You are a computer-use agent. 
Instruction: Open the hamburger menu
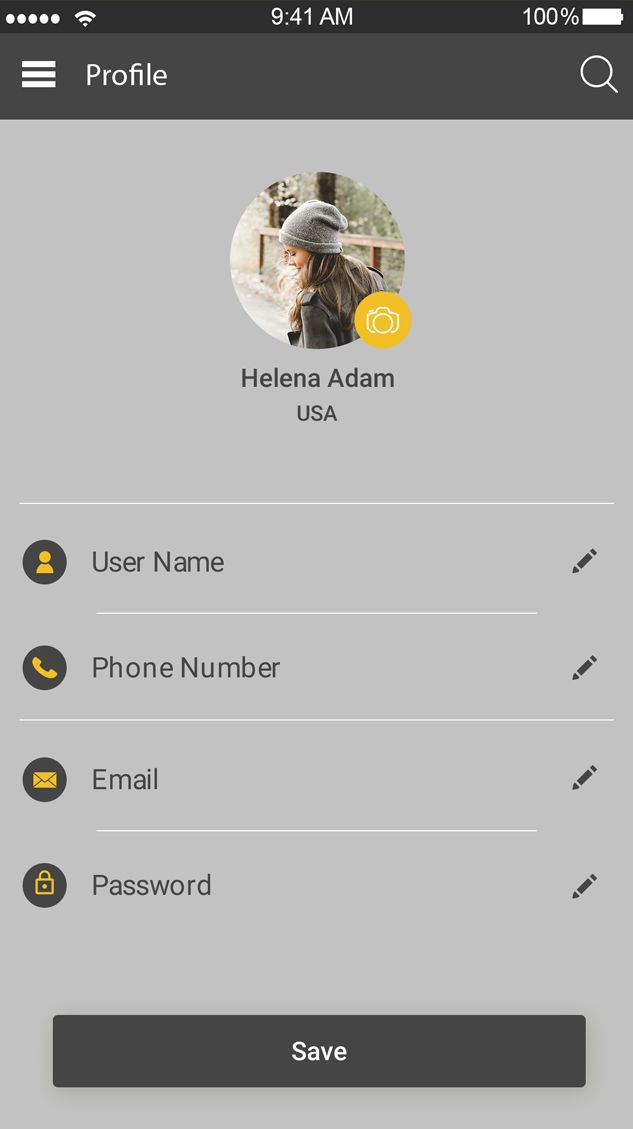pyautogui.click(x=38, y=75)
